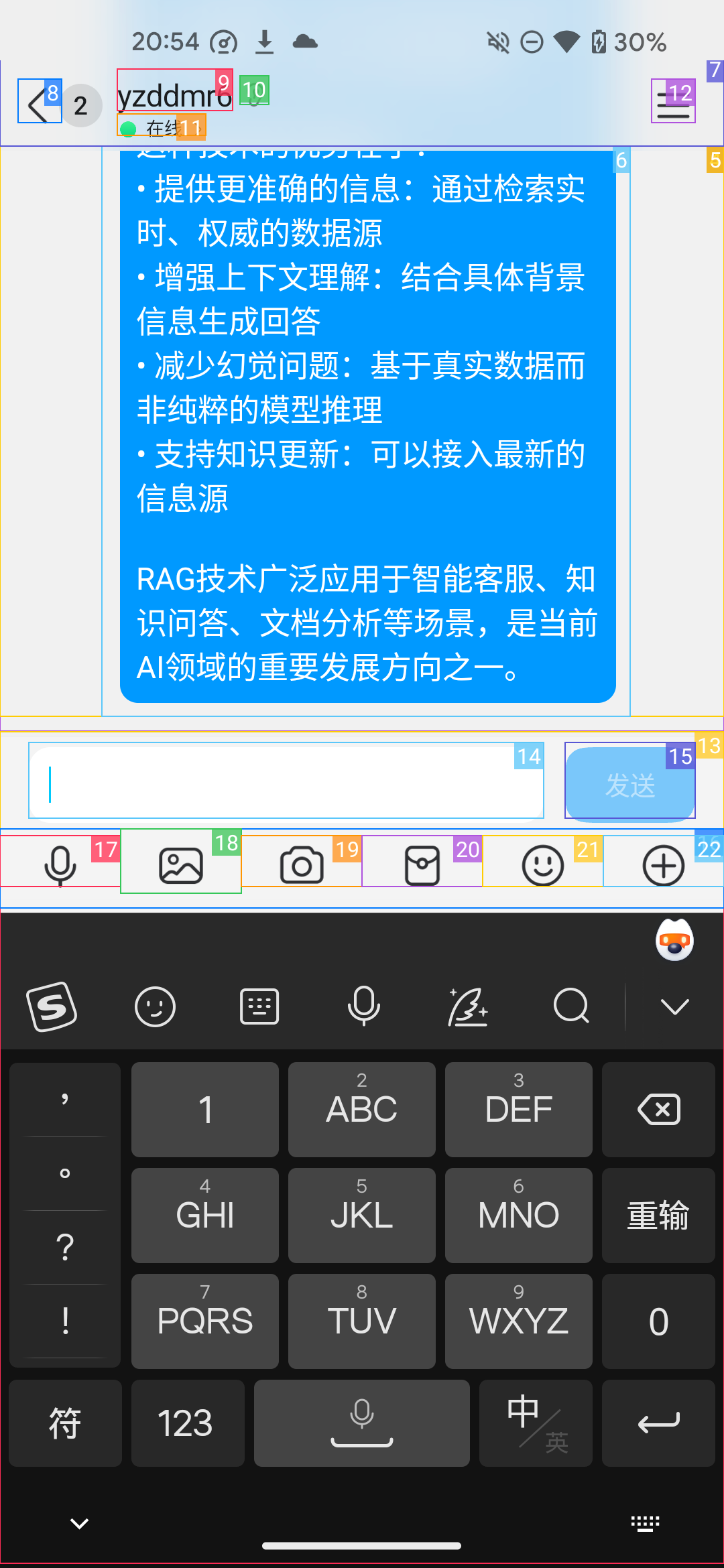Open the keyboard search tool
This screenshot has height=1568, width=724.
coord(571,1006)
